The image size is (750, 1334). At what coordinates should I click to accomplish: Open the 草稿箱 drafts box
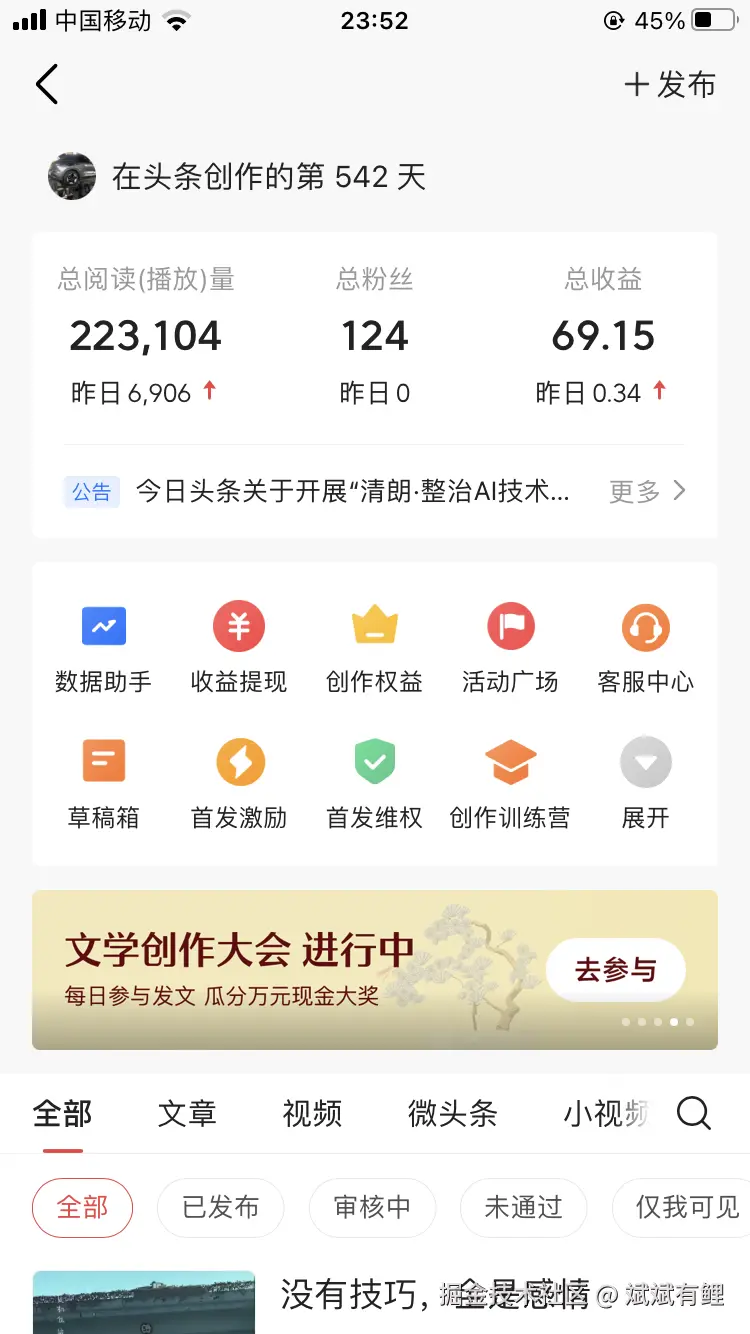[103, 782]
